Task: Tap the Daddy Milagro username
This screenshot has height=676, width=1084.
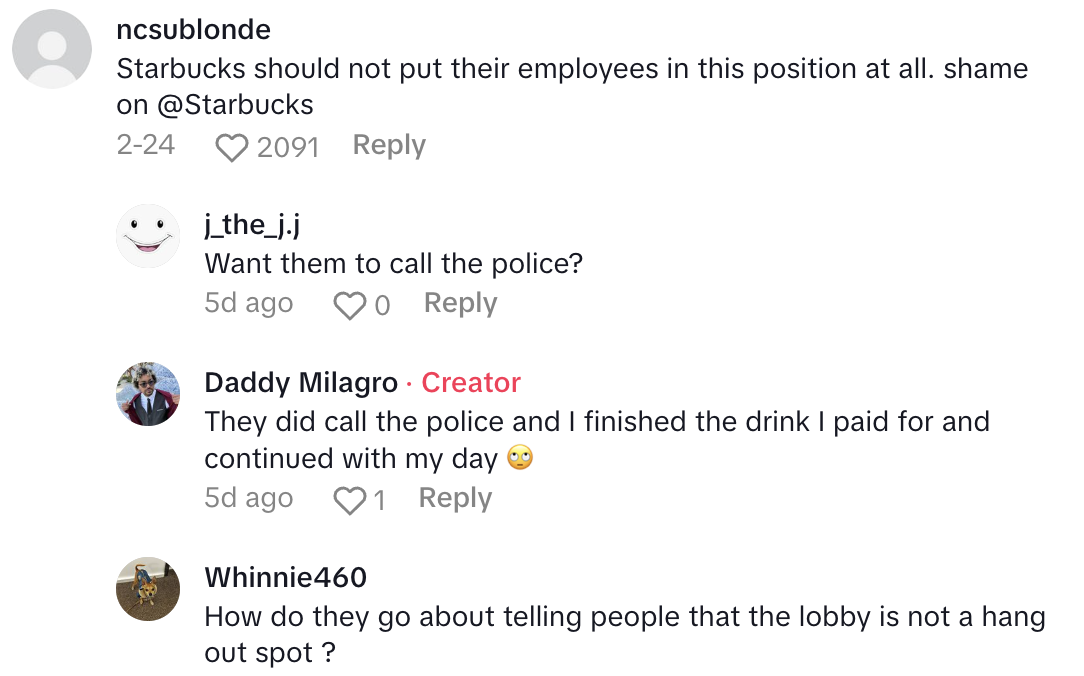Action: 300,383
